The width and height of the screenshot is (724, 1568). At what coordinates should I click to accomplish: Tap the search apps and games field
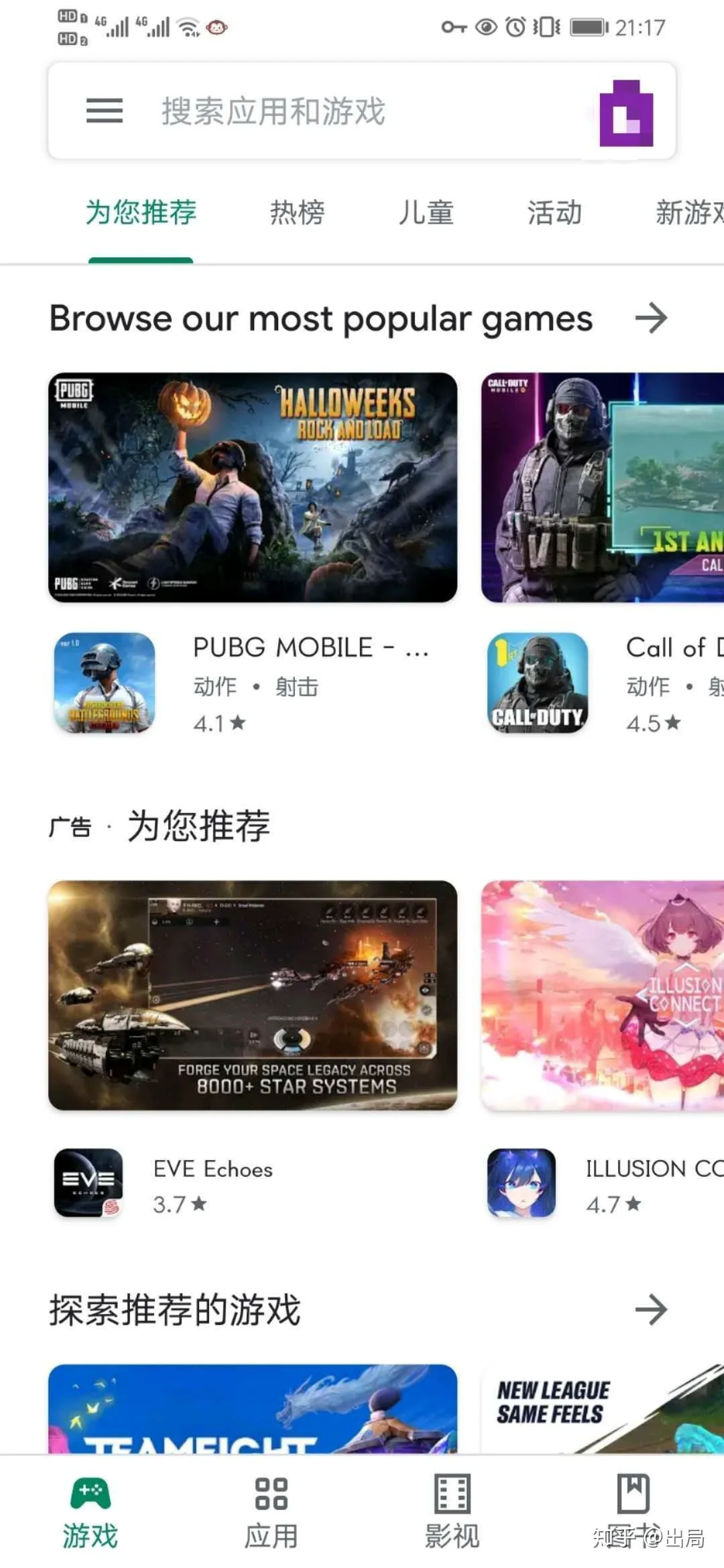(335, 111)
